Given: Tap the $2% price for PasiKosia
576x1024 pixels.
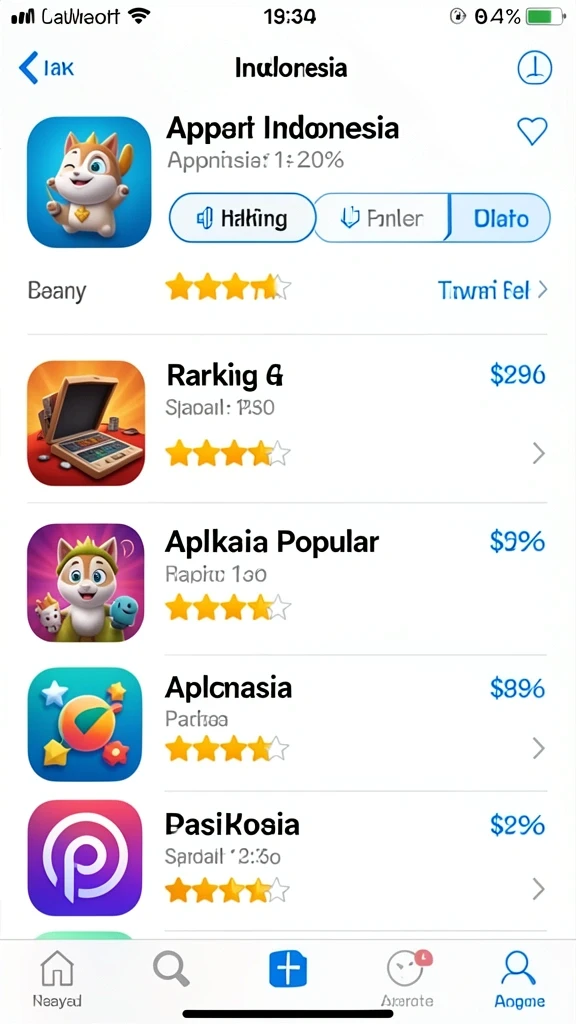Looking at the screenshot, I should tap(517, 825).
